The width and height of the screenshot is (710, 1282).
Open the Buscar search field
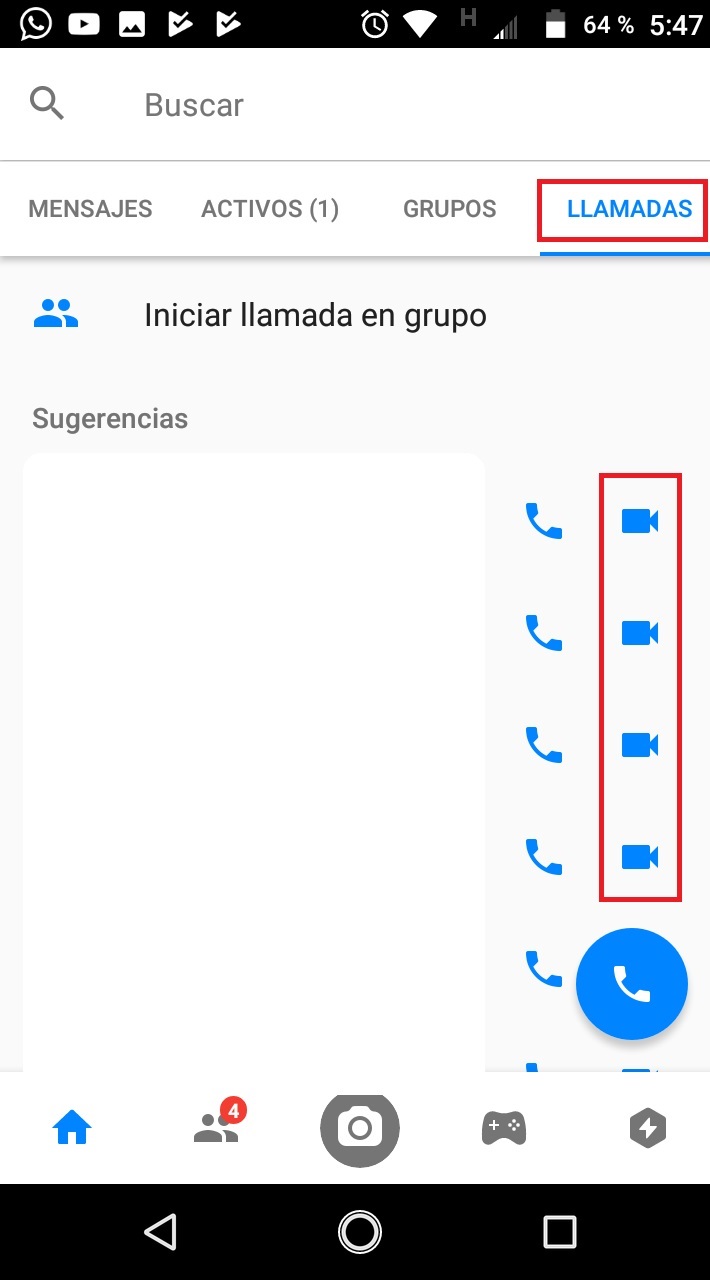tap(355, 104)
